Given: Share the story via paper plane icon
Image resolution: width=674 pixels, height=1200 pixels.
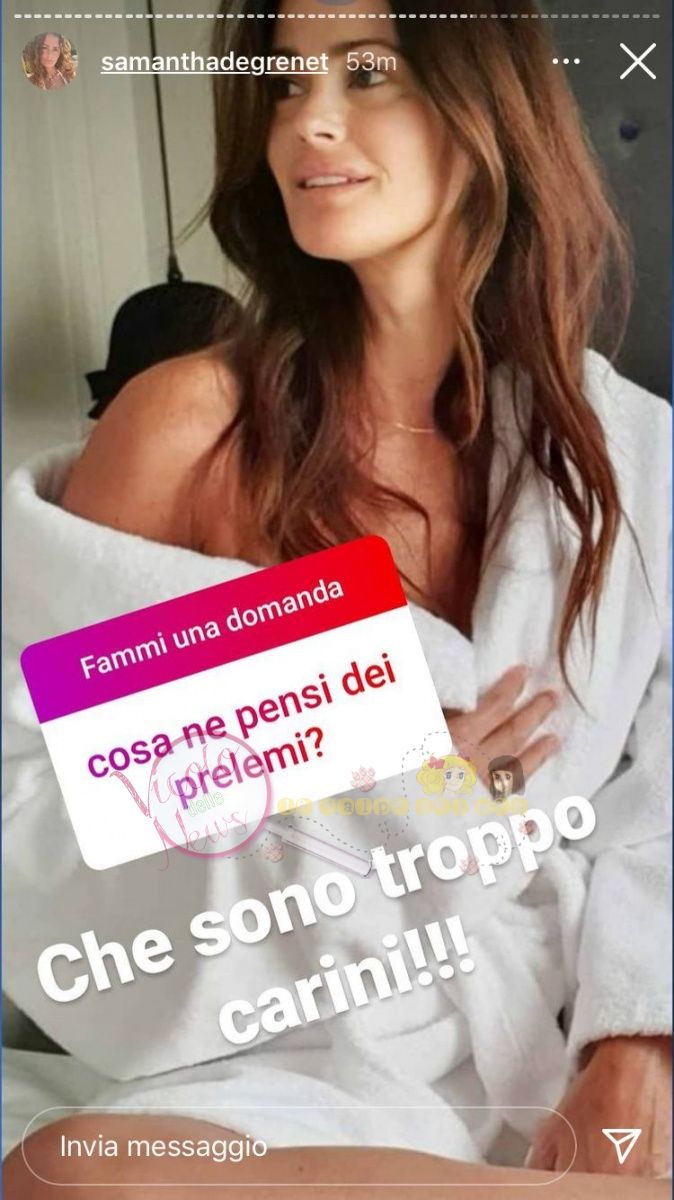Looking at the screenshot, I should click(620, 1146).
